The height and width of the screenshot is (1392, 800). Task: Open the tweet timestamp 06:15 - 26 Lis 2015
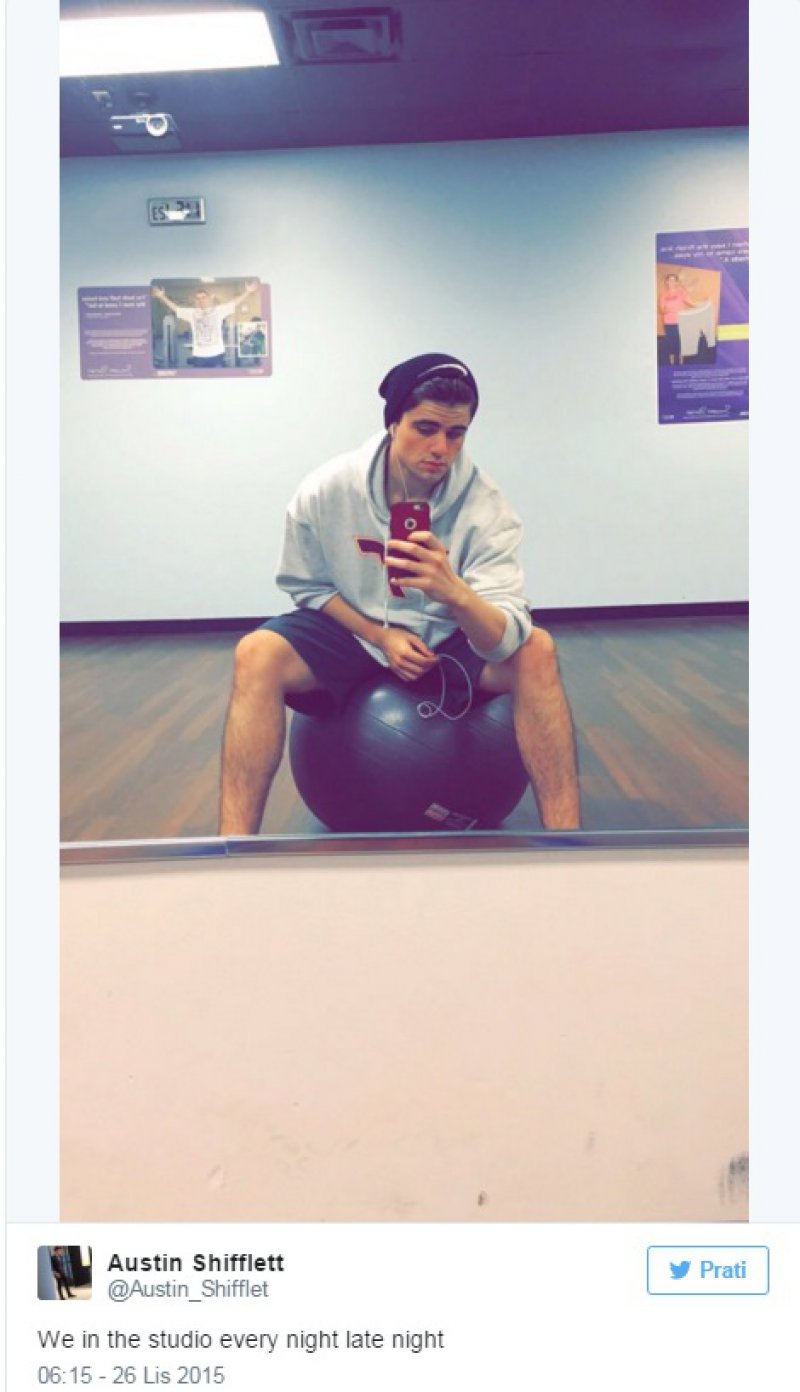(131, 1375)
